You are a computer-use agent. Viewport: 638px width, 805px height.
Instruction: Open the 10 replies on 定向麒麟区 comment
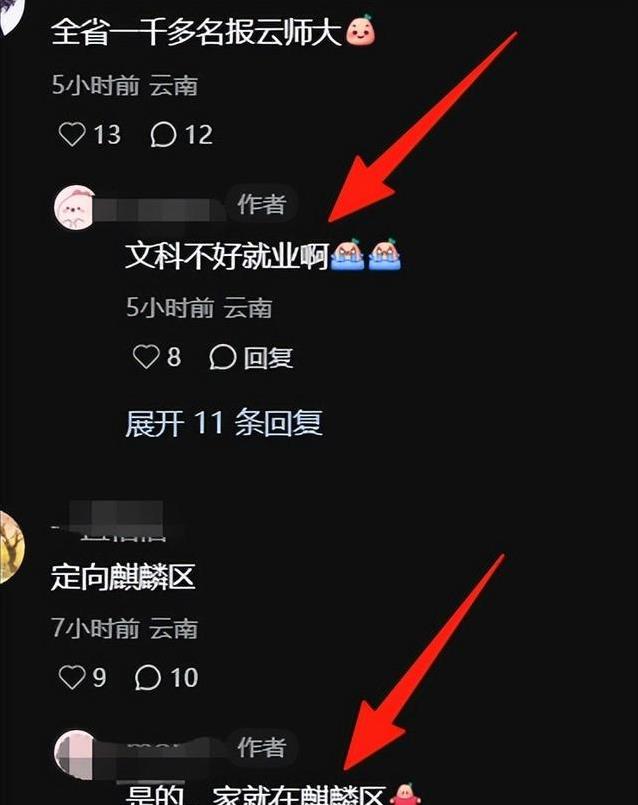click(x=149, y=678)
